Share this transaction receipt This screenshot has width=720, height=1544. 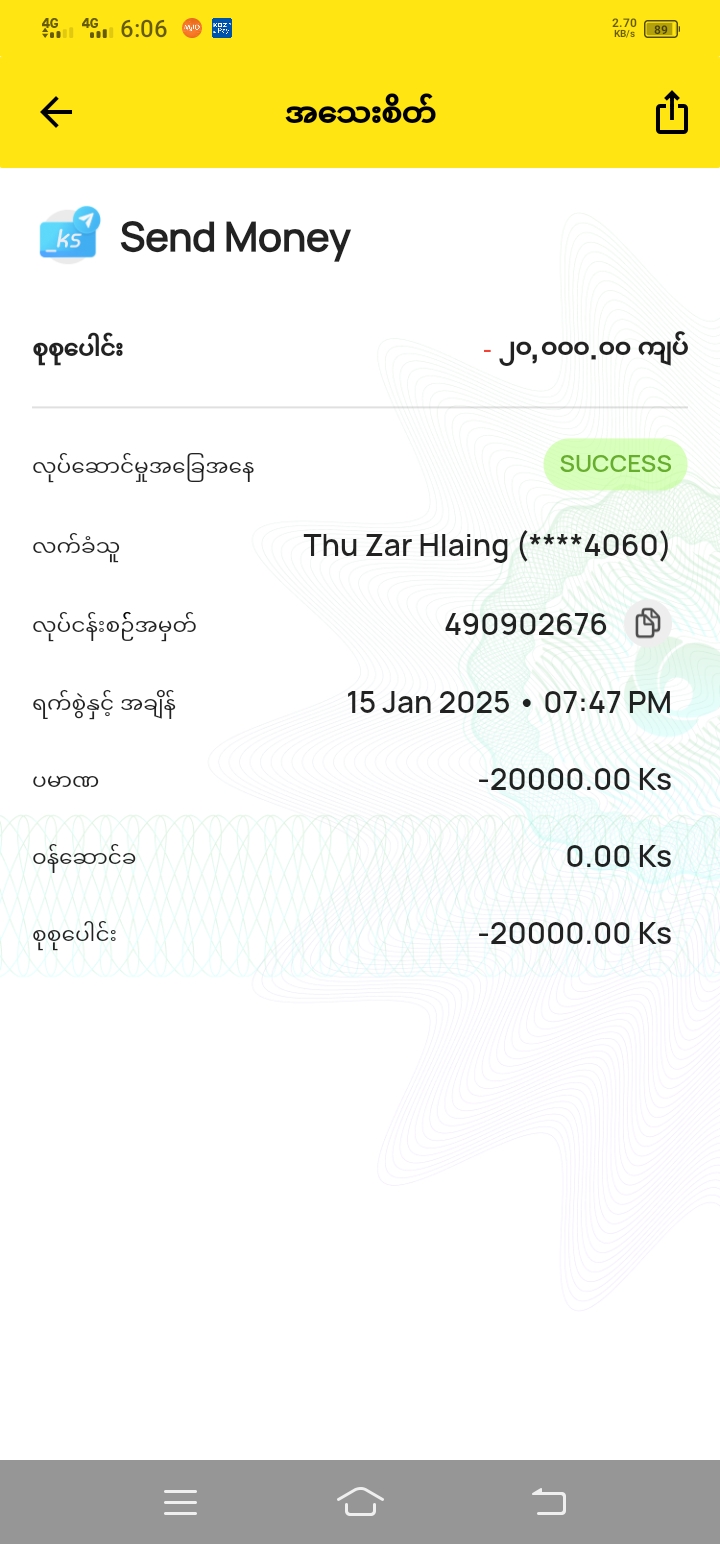[672, 112]
